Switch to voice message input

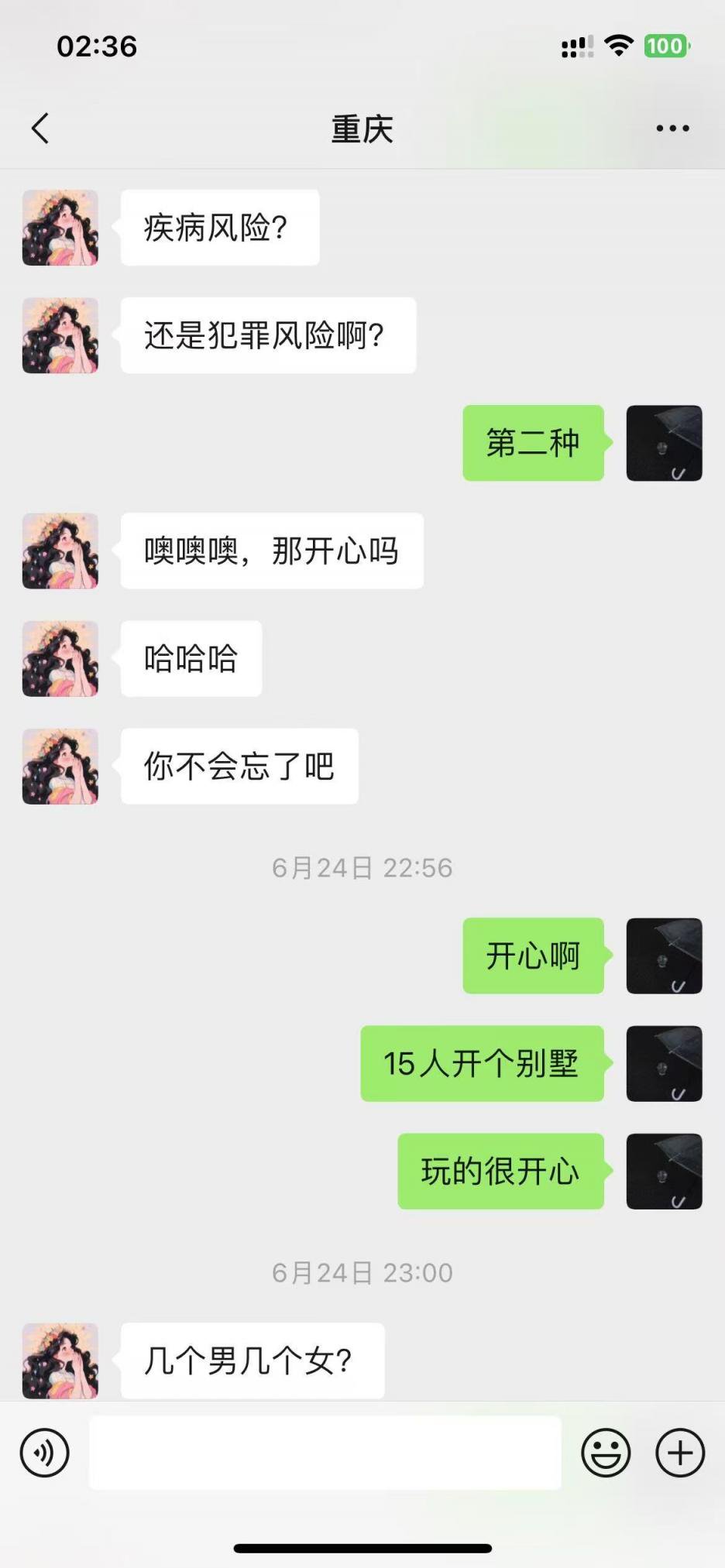[45, 1453]
